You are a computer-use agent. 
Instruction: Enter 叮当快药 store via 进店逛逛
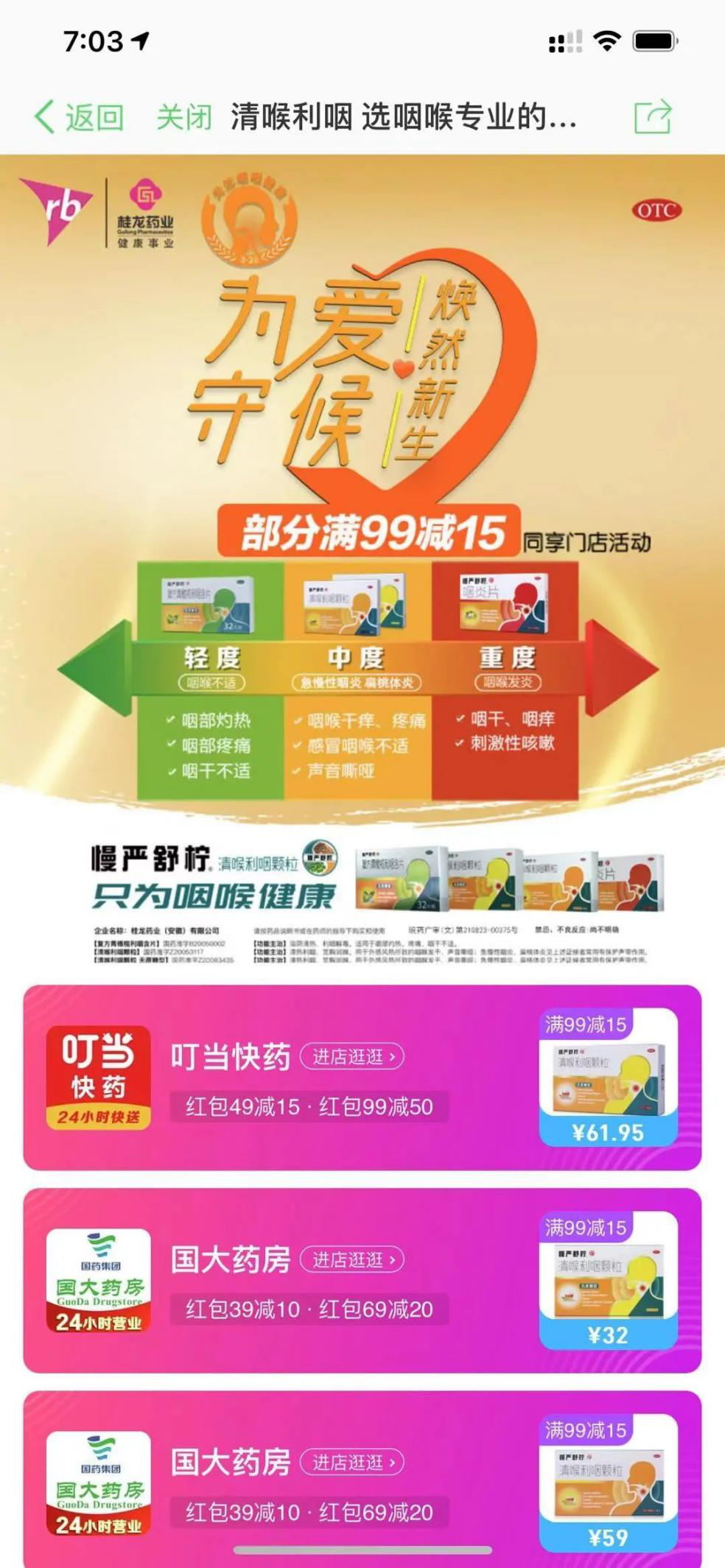[x=352, y=1057]
